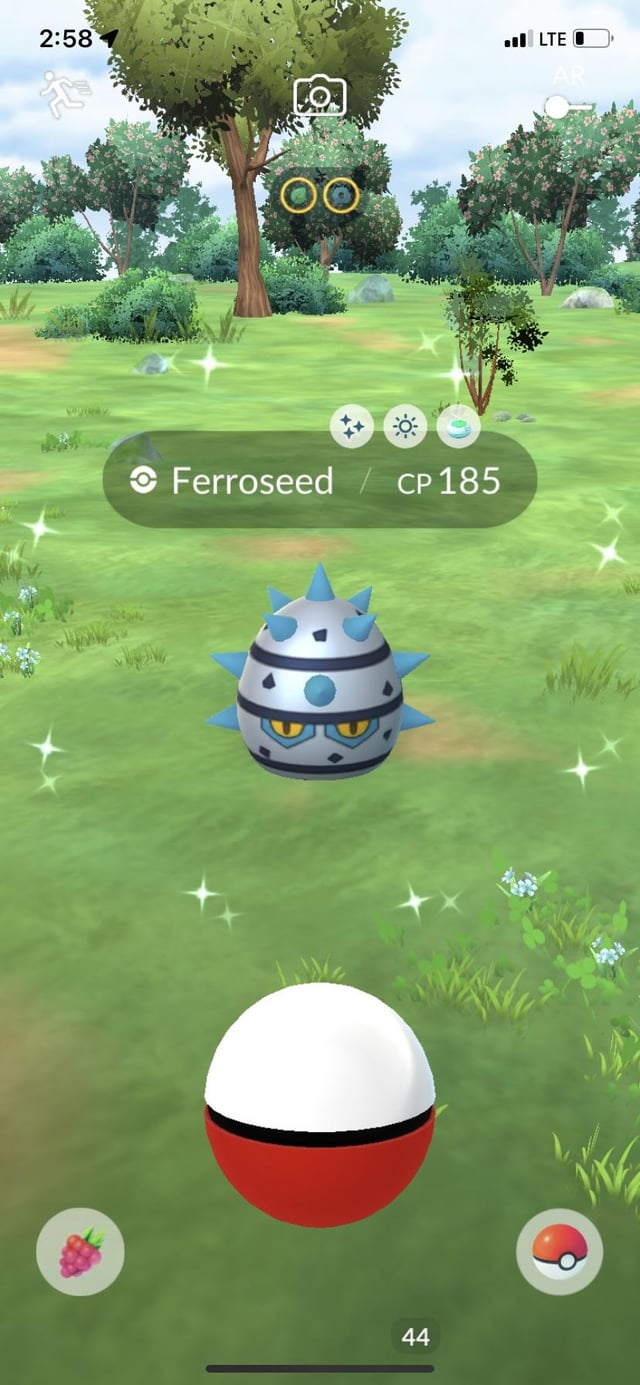Open the Poké Ball selection menu

(559, 1252)
